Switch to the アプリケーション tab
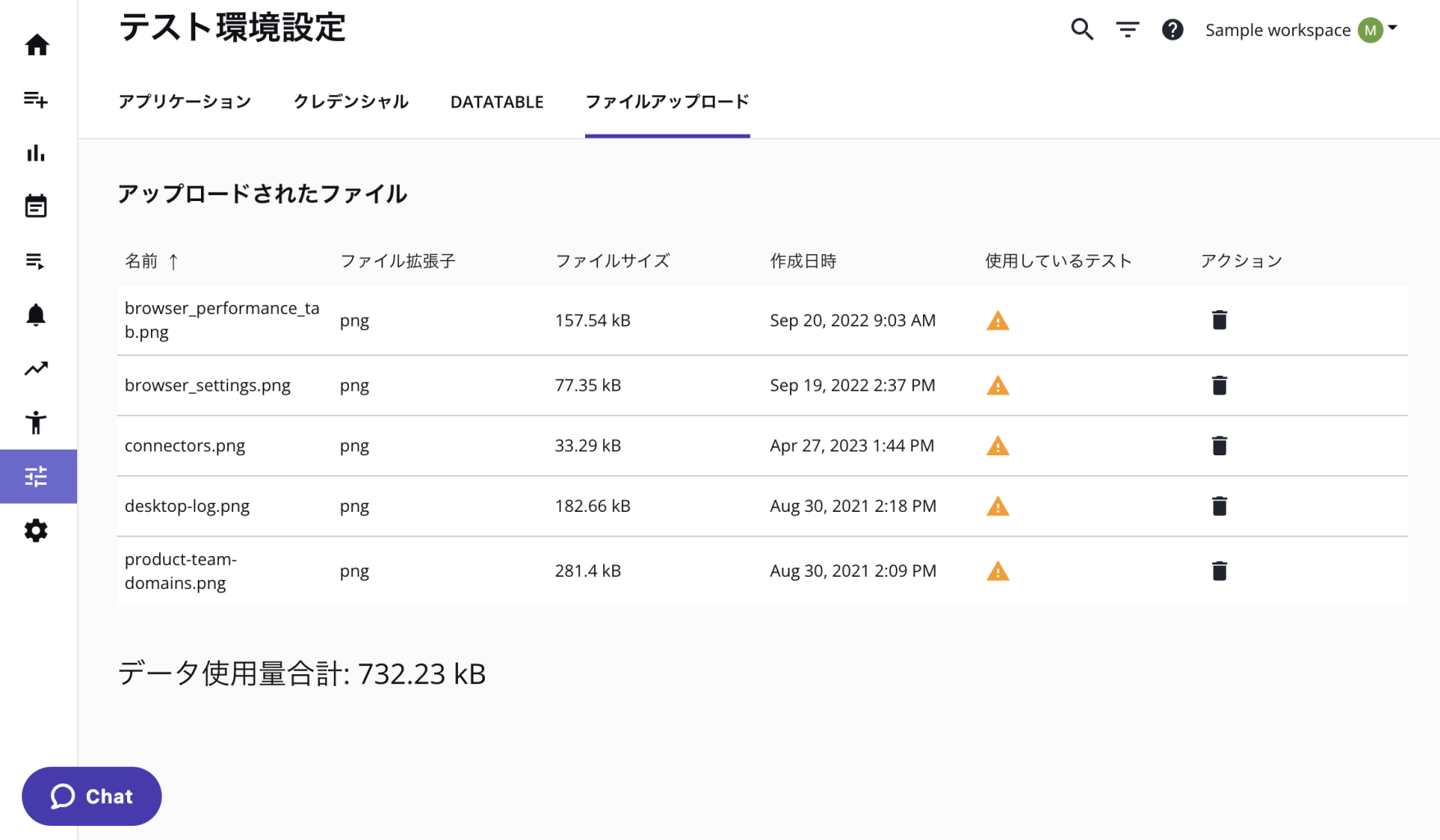The image size is (1440, 840). [x=185, y=102]
